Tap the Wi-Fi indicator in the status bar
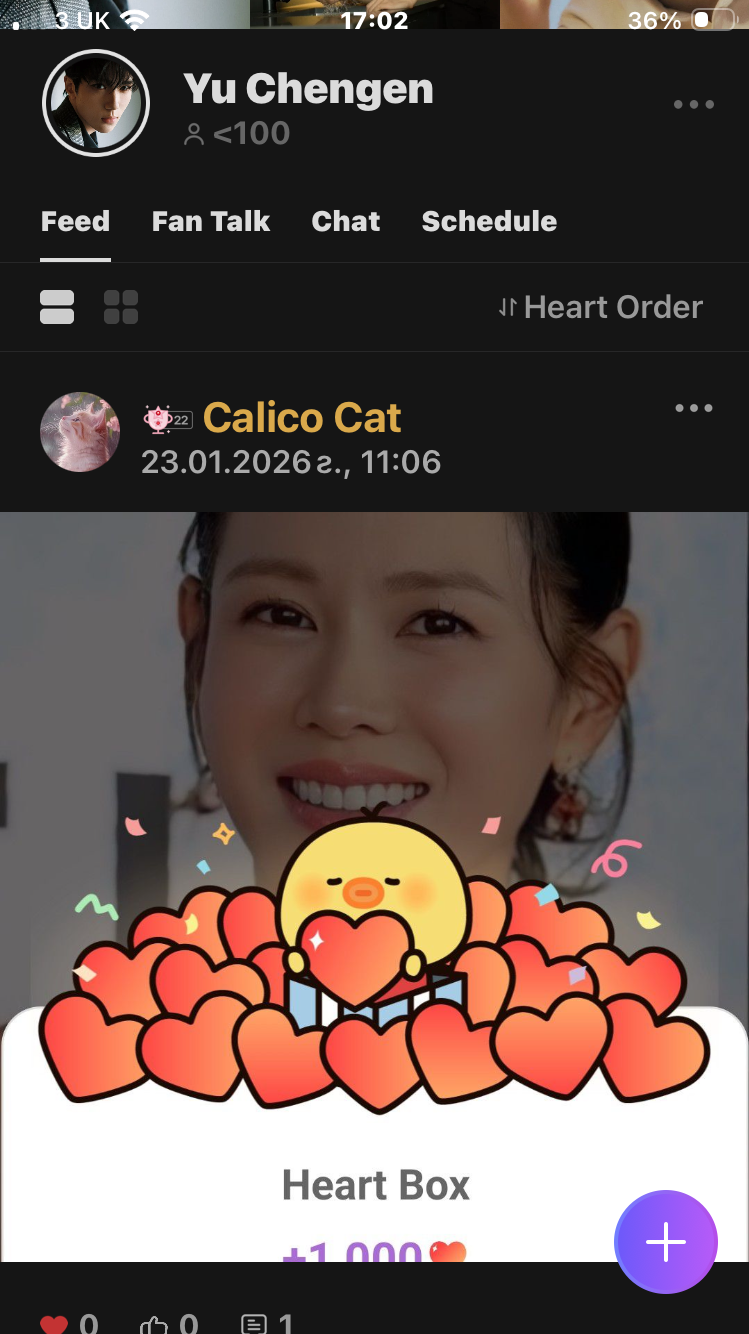This screenshot has width=749, height=1334. (x=136, y=16)
